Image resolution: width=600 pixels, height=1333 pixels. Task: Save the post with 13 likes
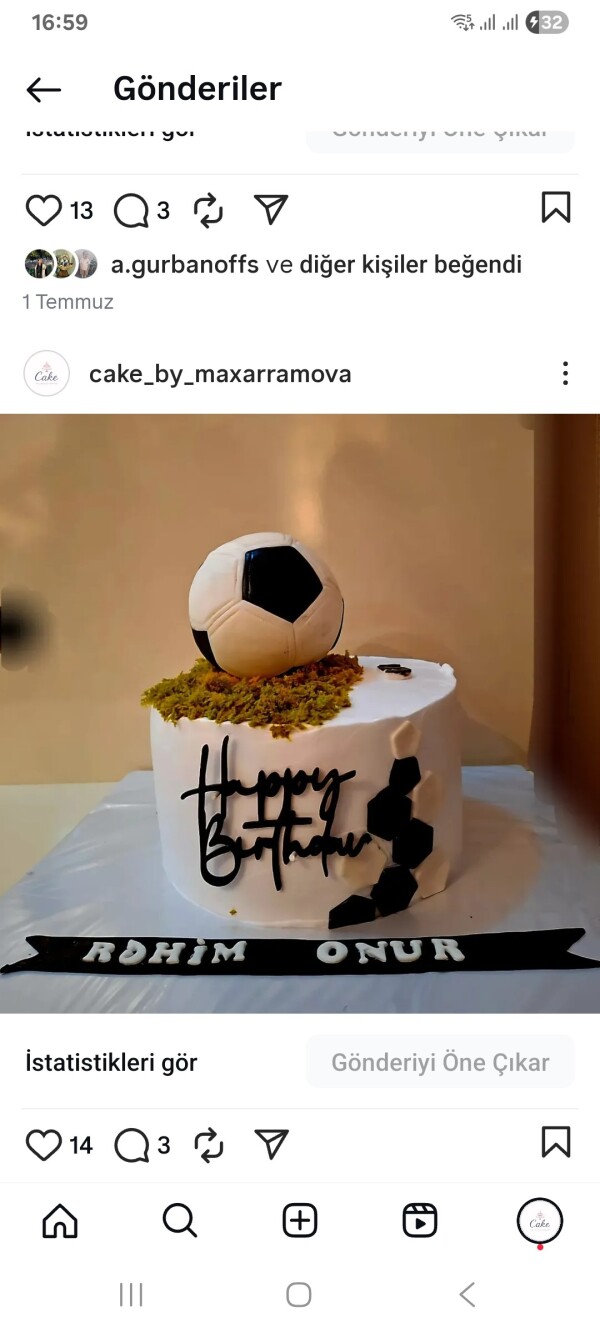(556, 208)
